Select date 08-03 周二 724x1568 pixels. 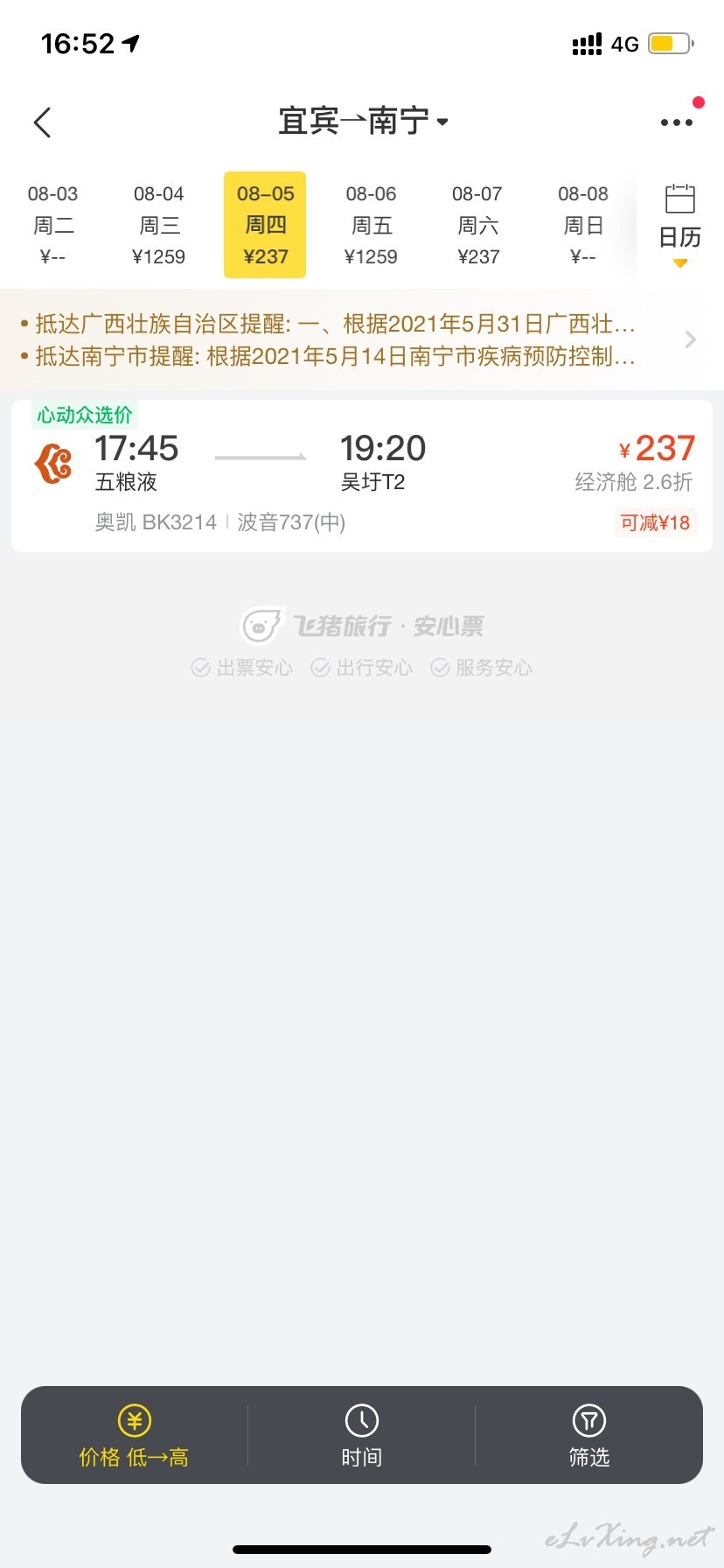pos(53,225)
